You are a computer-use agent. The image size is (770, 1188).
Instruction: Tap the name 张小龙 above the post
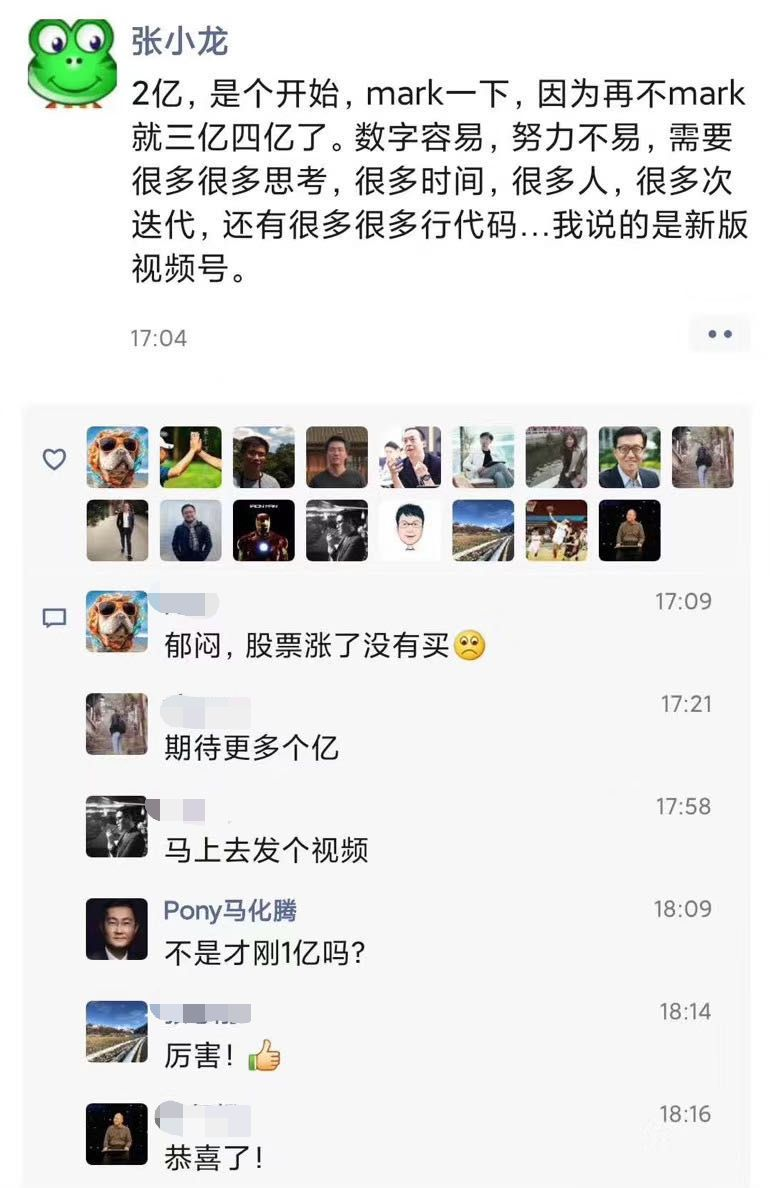point(180,41)
